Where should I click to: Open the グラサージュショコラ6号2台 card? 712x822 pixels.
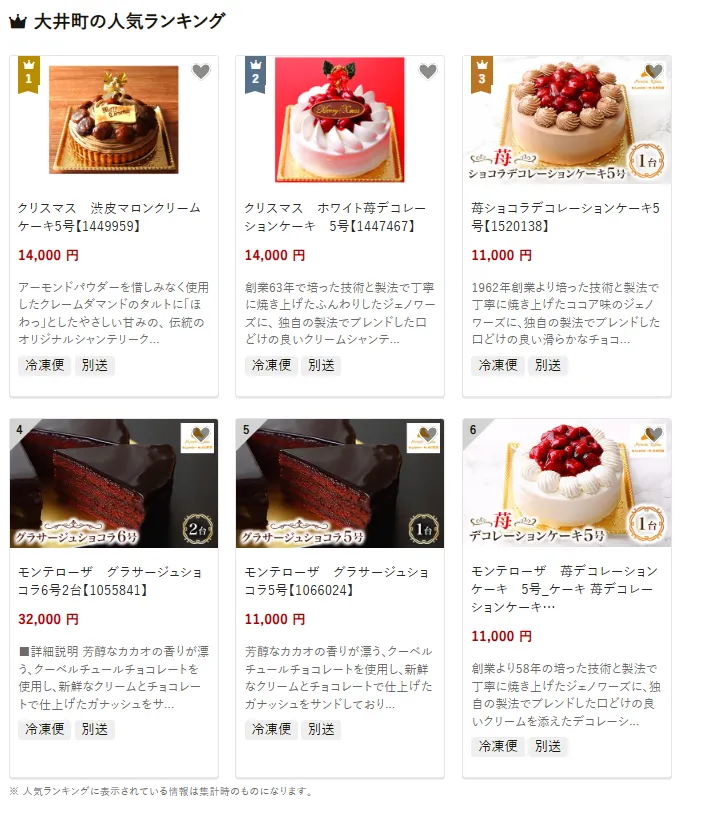pyautogui.click(x=109, y=581)
